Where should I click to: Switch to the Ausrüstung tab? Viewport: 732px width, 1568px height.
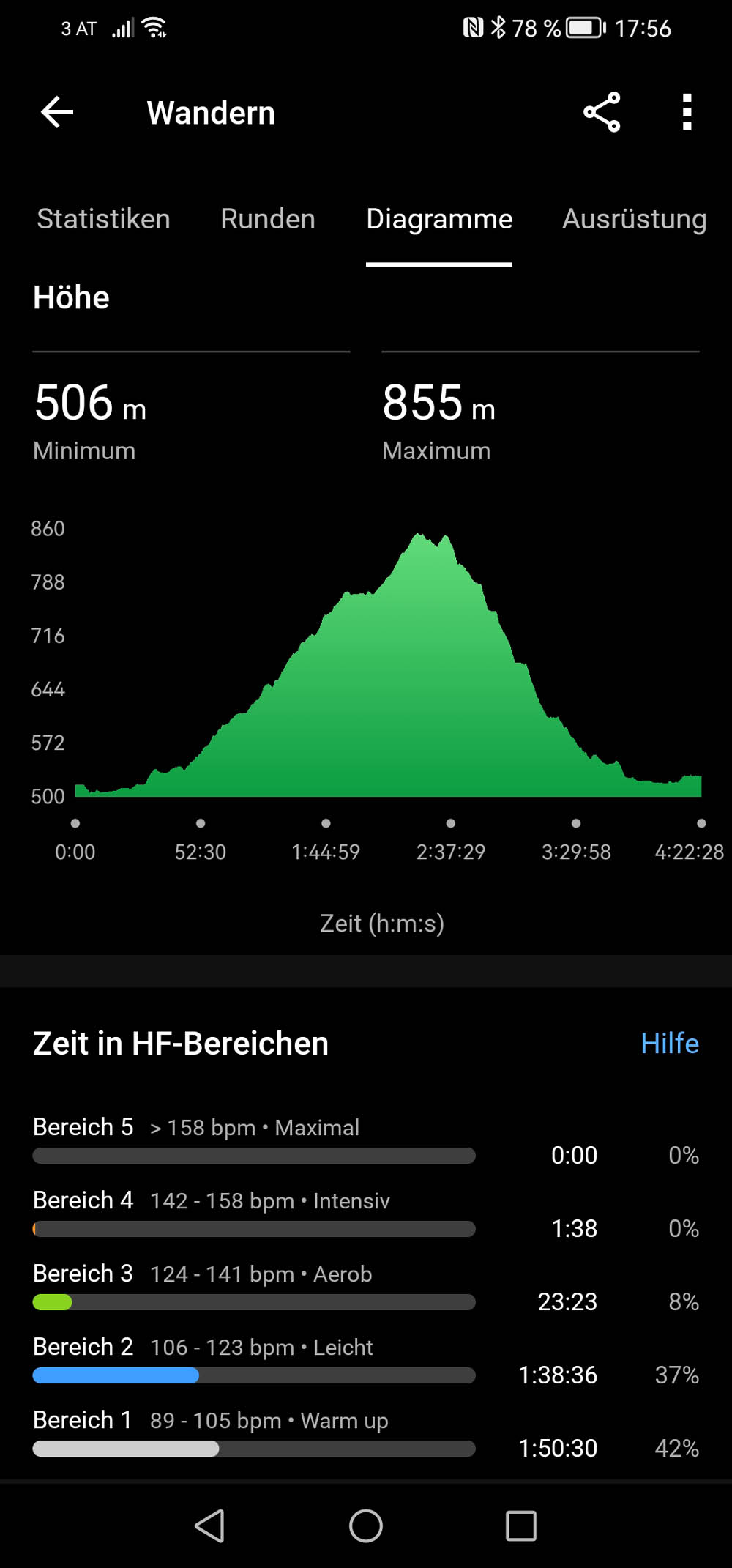pos(634,220)
